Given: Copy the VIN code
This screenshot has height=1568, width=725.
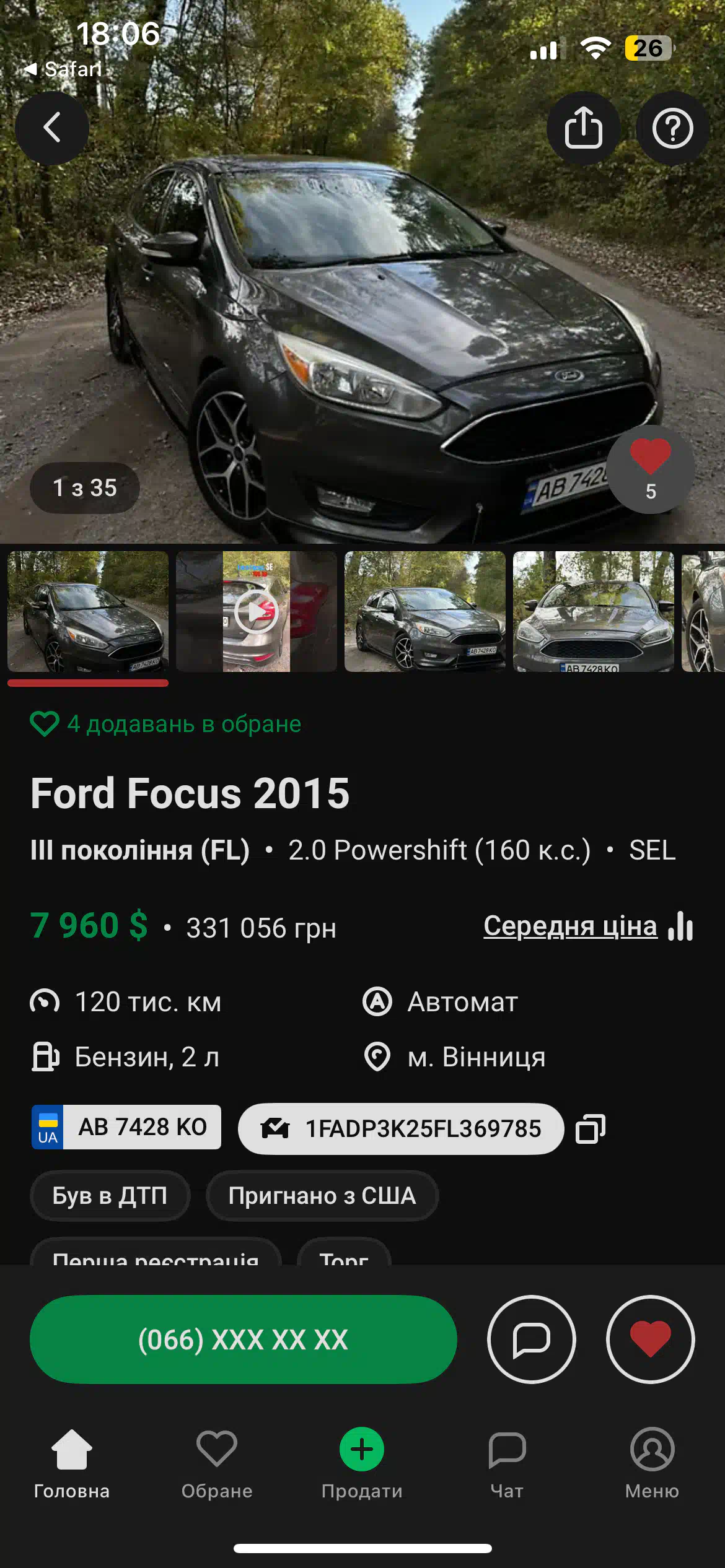Looking at the screenshot, I should [x=591, y=1128].
